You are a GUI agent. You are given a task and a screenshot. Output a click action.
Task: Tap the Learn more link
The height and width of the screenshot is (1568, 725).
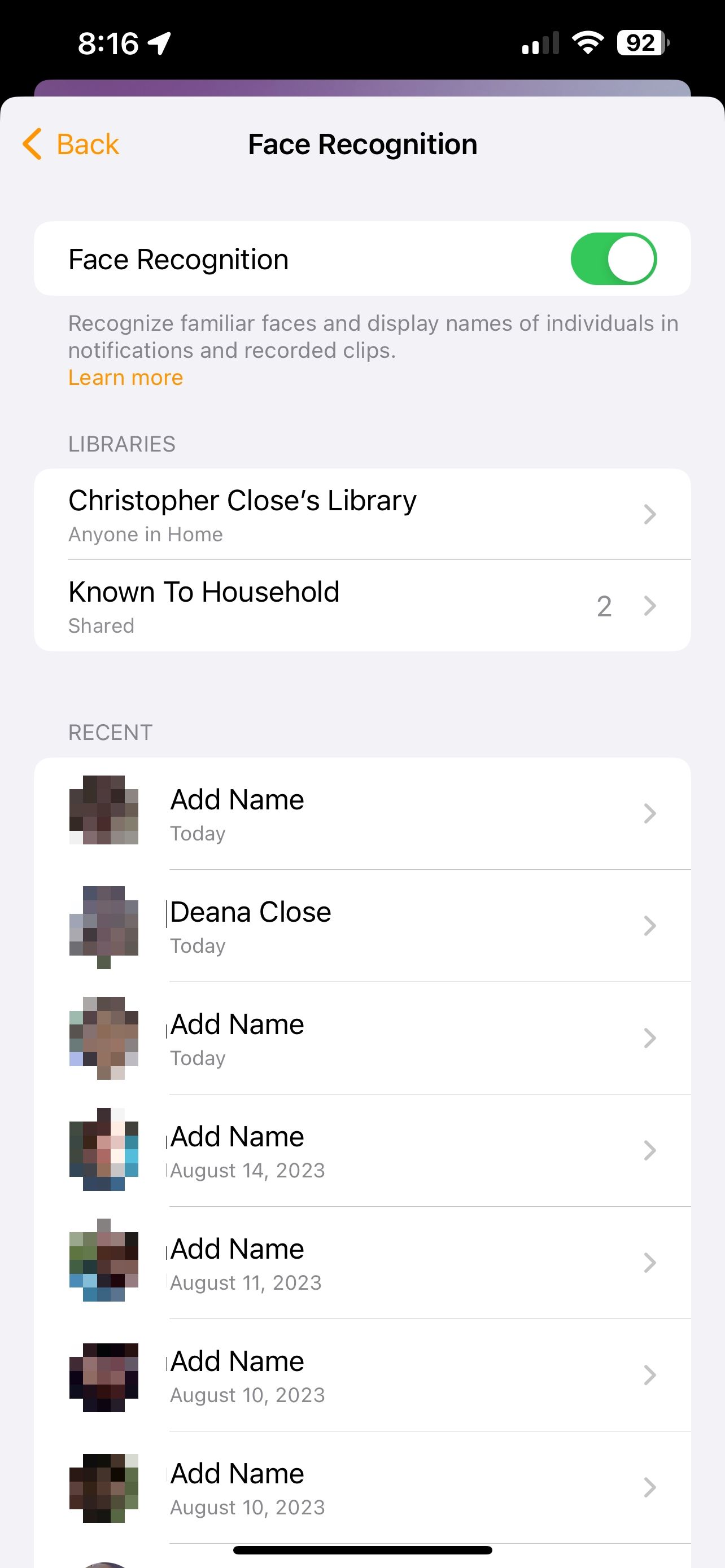[x=125, y=378]
